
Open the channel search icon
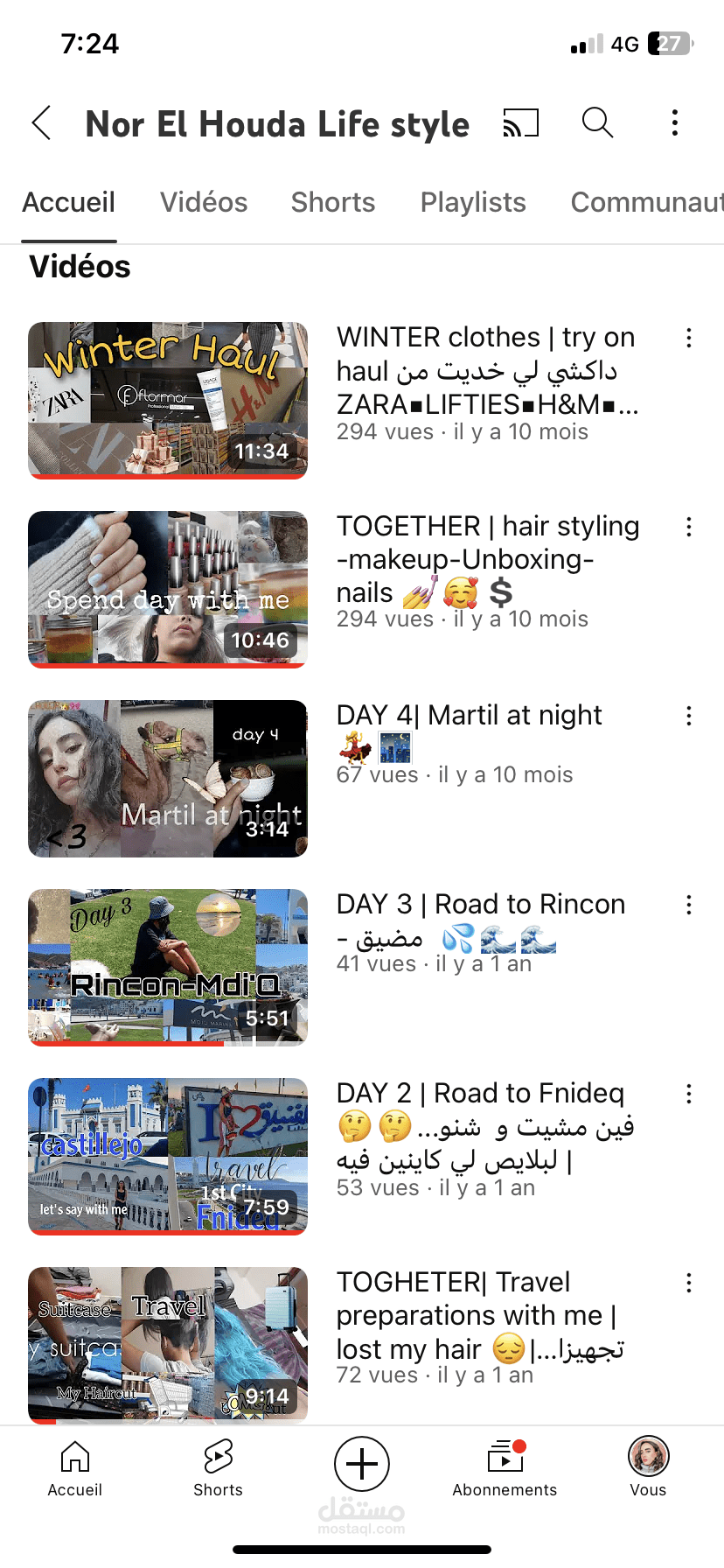point(598,123)
